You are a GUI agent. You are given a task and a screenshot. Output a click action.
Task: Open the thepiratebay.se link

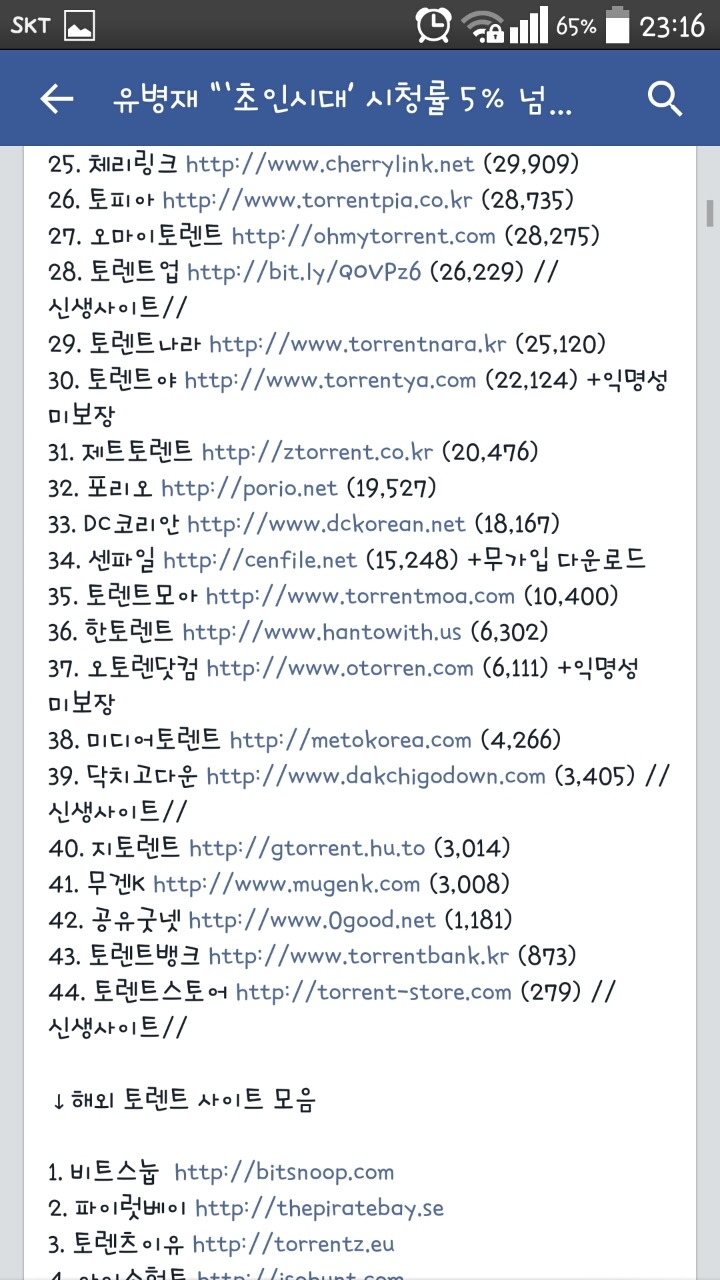(x=320, y=1208)
